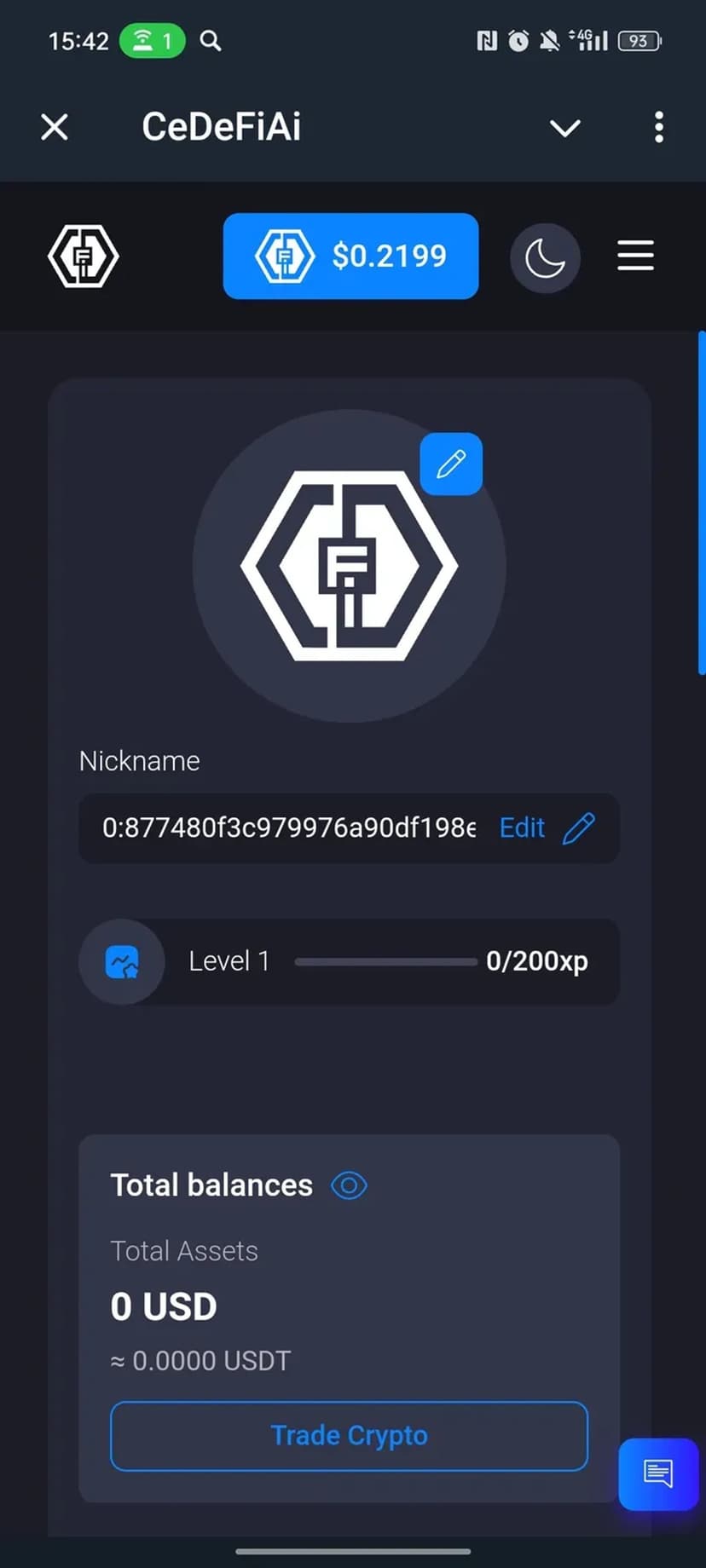Toggle dark mode with moon icon
Screen dimensions: 706x1568
click(x=545, y=257)
